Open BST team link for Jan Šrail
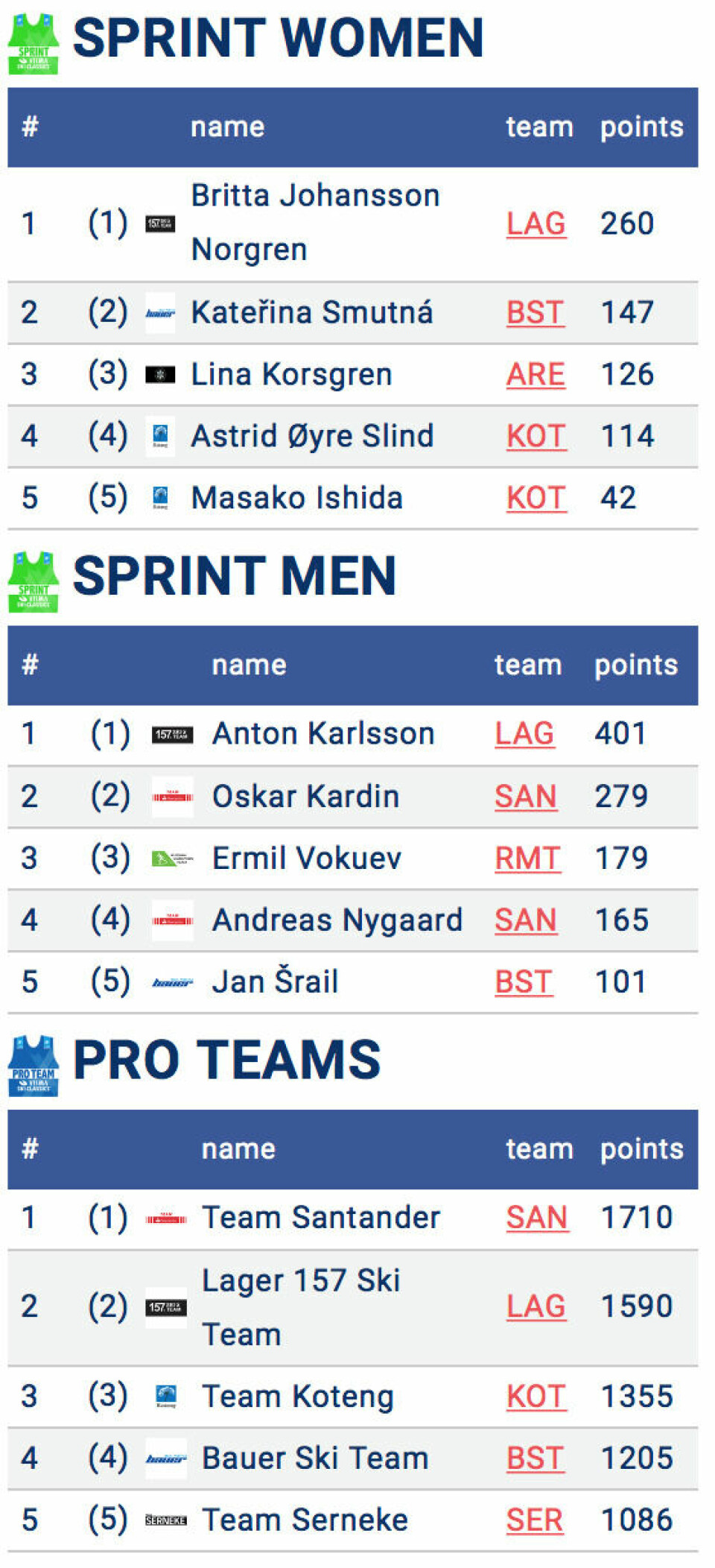Image resolution: width=715 pixels, height=1568 pixels. coord(524,981)
